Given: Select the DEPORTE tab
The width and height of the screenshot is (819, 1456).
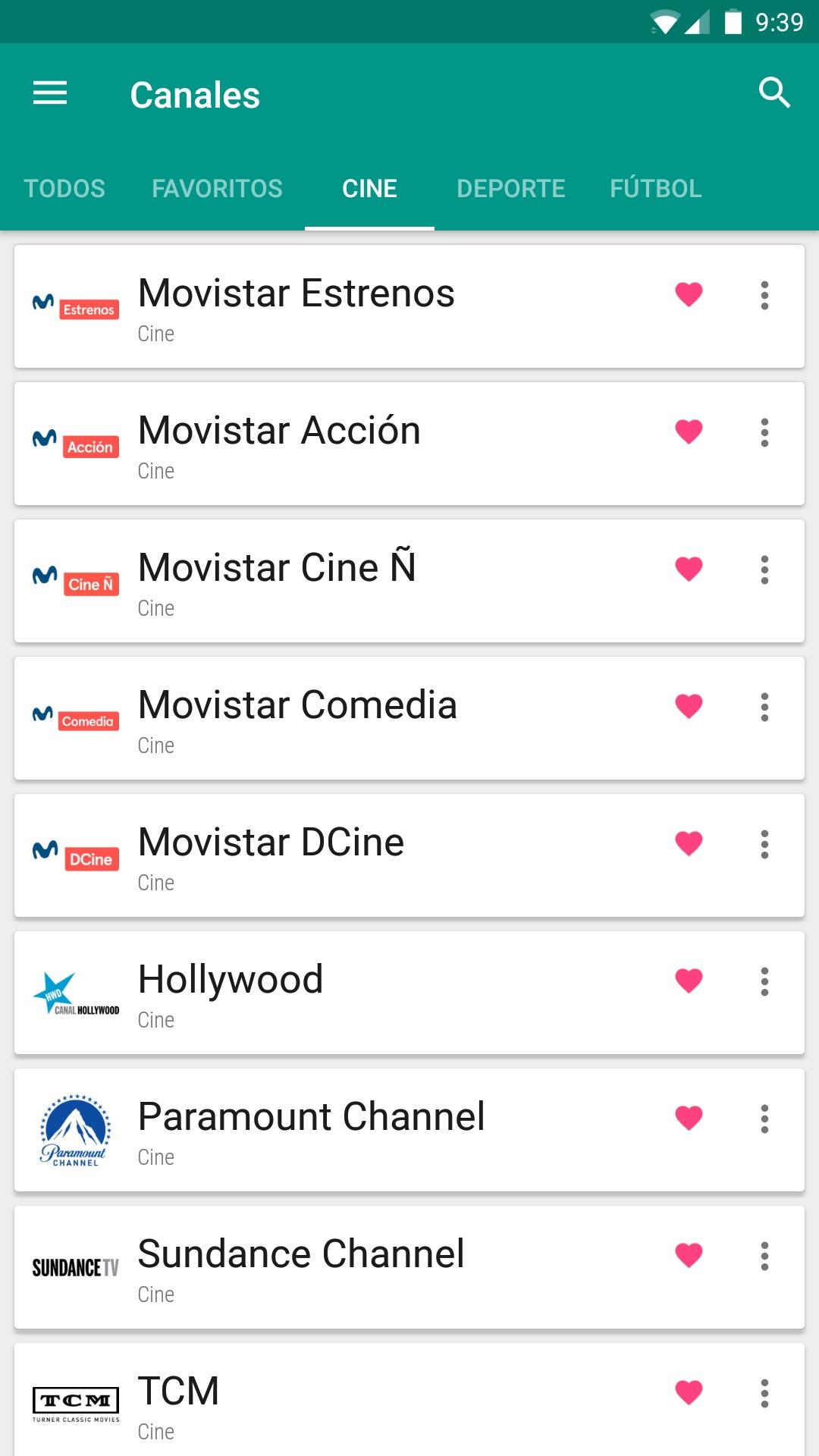Looking at the screenshot, I should click(x=510, y=189).
